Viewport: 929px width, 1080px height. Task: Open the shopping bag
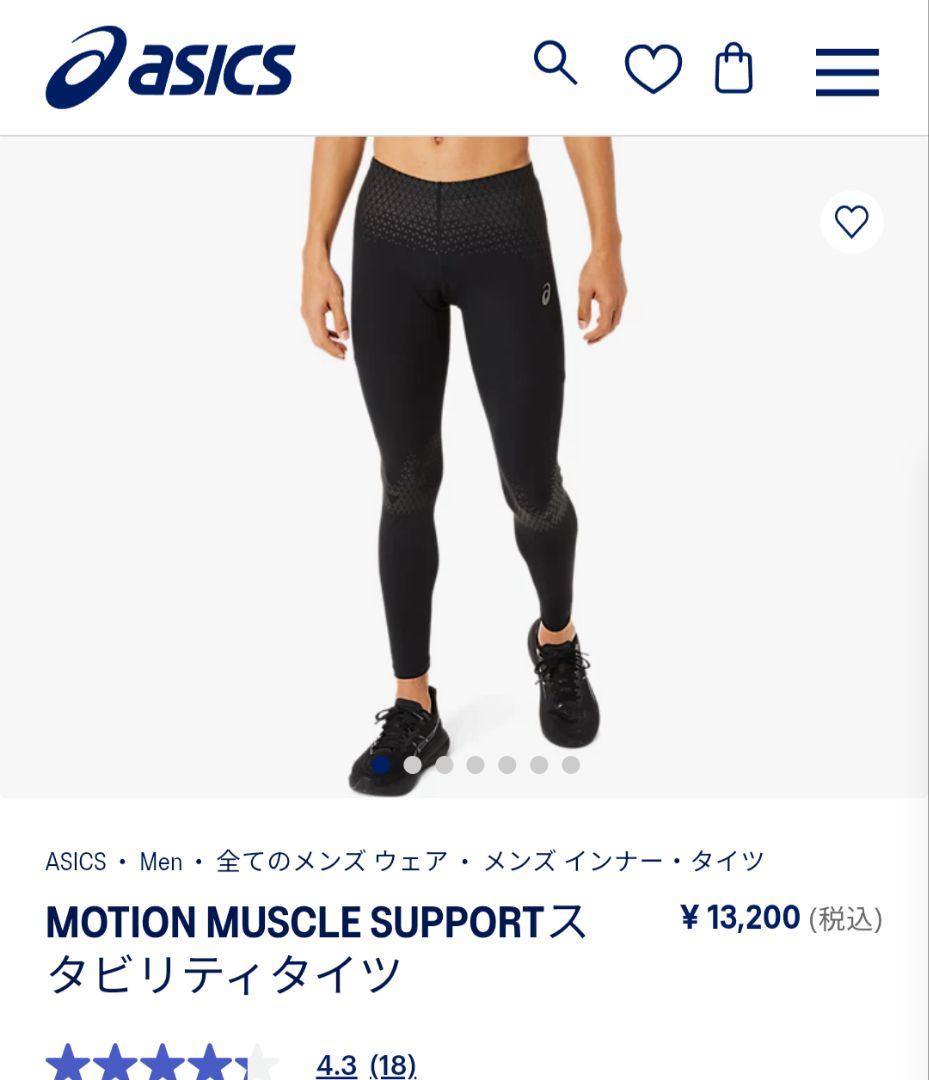pos(733,69)
